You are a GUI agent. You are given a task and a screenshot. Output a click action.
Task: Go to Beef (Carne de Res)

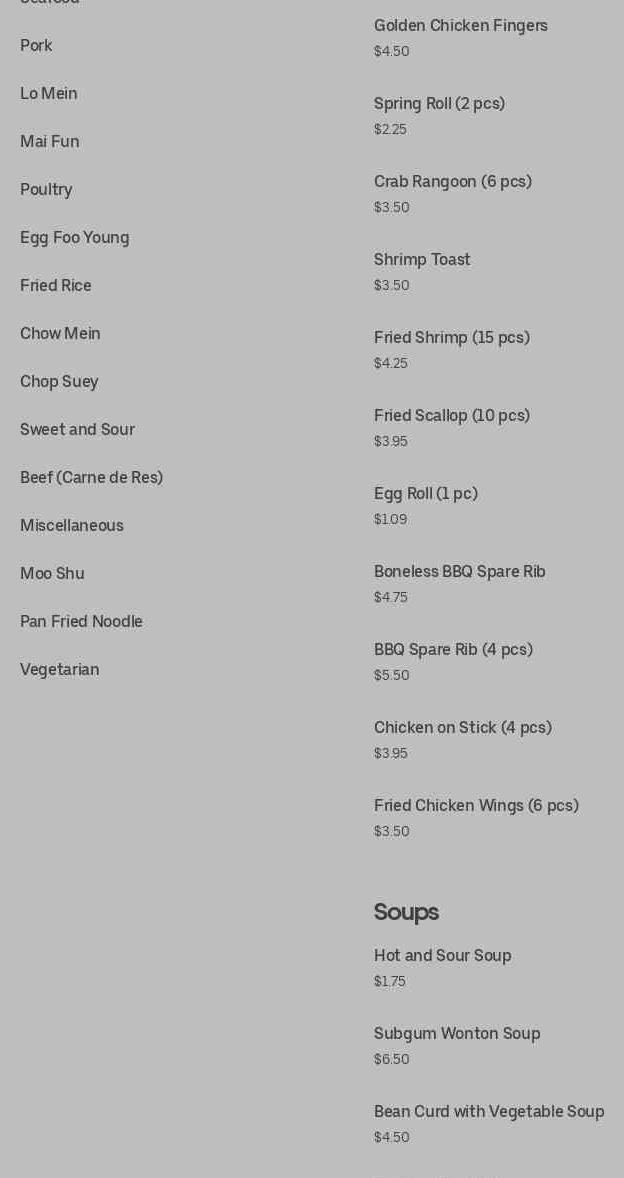point(91,478)
